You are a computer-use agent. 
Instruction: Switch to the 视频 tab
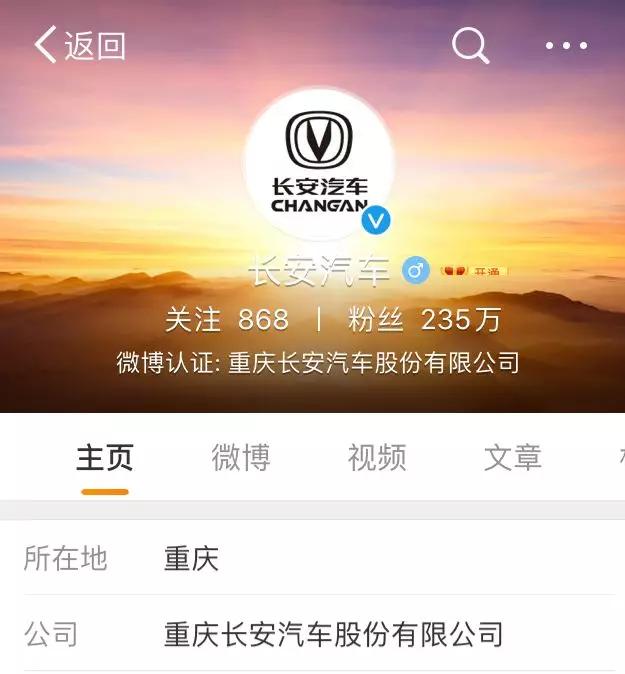[x=377, y=458]
